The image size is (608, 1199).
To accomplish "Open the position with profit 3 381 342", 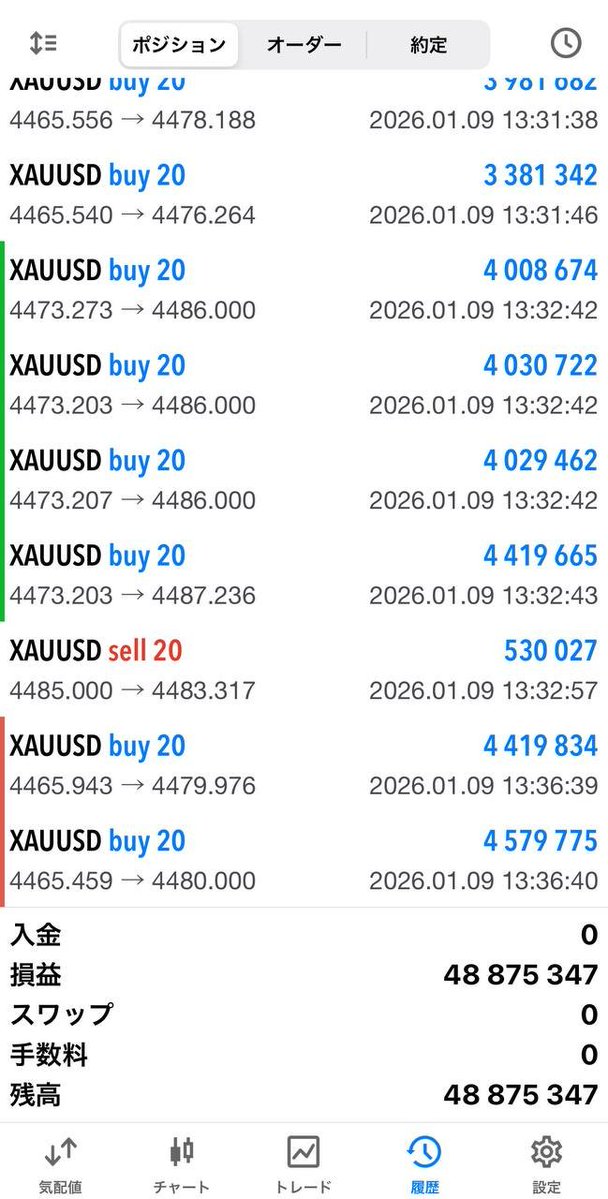I will pyautogui.click(x=304, y=193).
